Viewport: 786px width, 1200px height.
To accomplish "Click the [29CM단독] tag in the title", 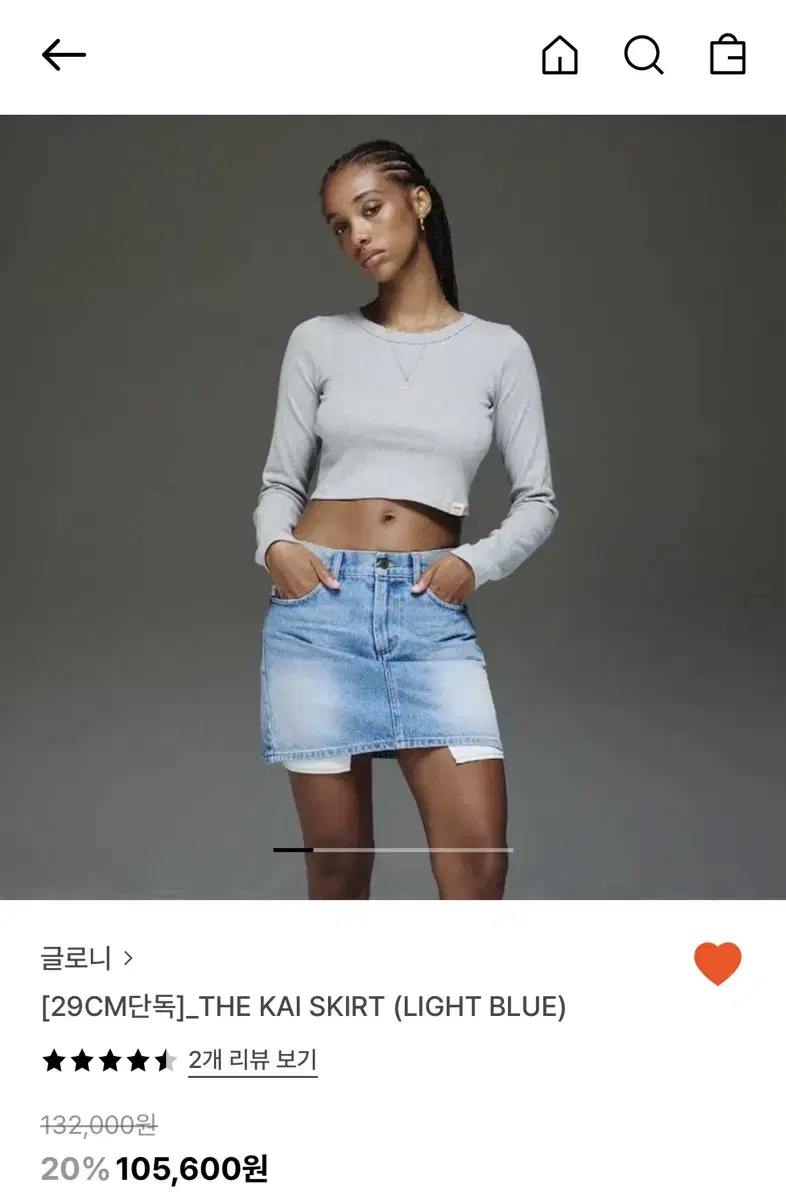I will coord(102,1006).
